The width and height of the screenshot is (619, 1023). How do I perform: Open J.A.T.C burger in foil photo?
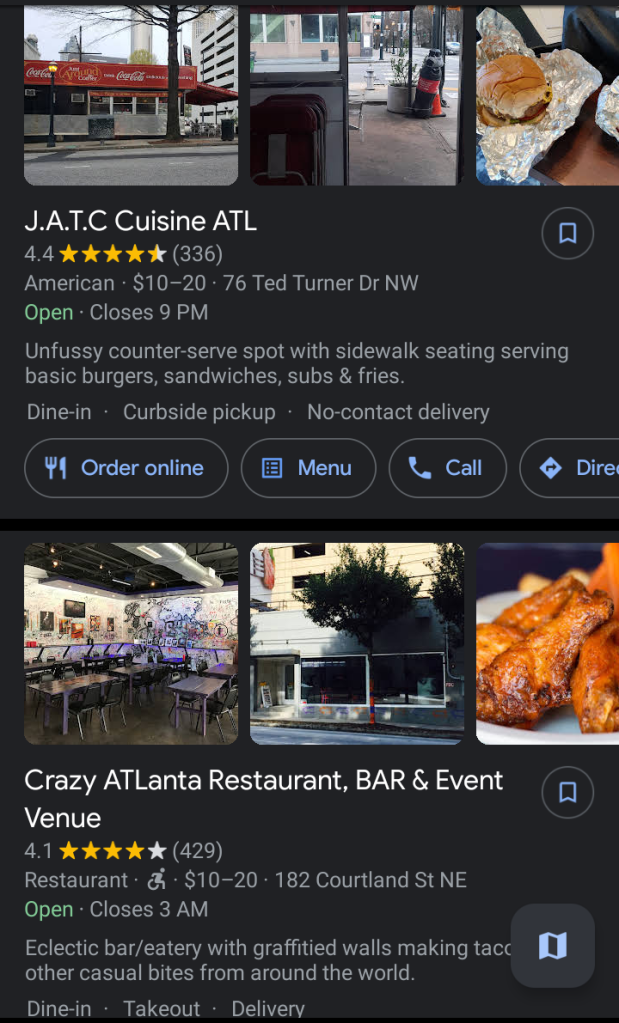coord(547,96)
